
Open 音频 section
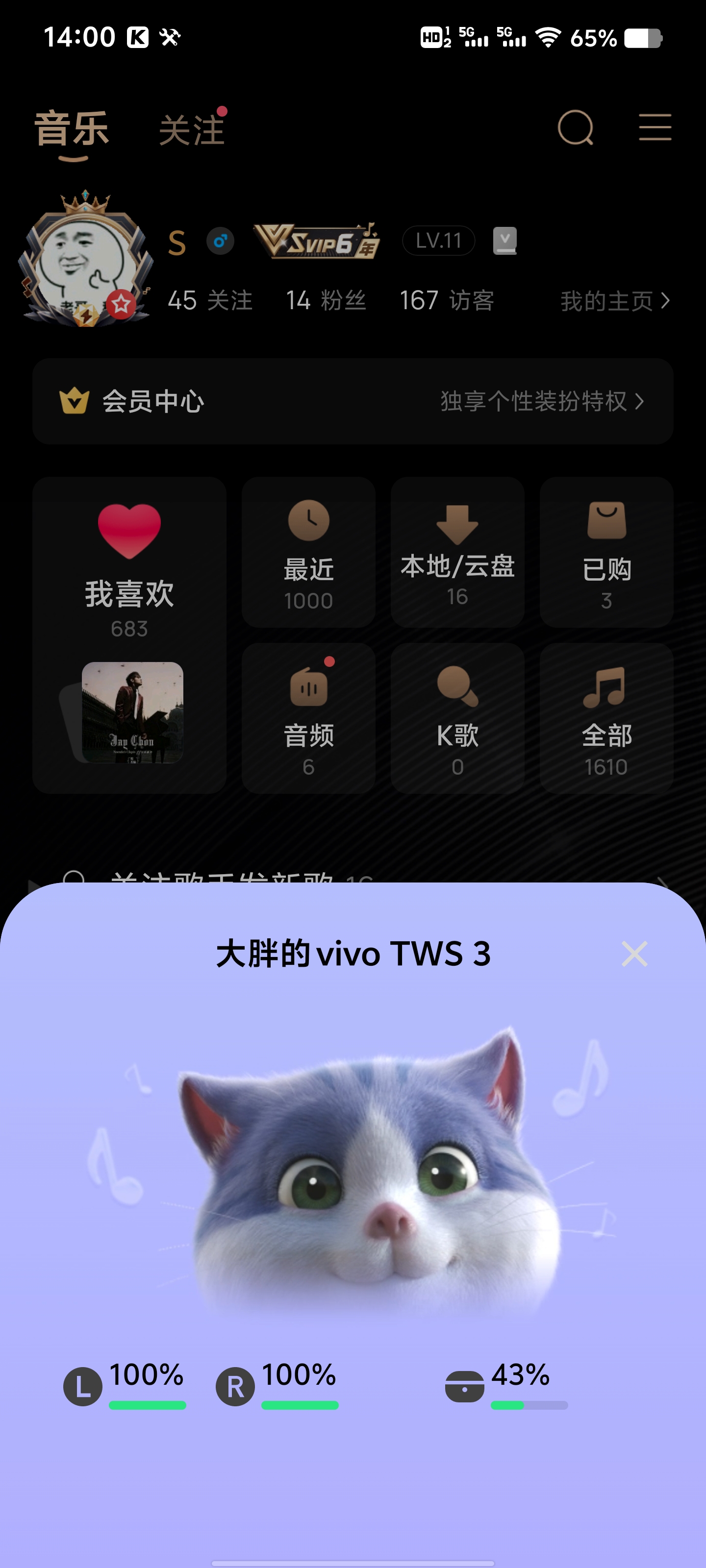308,718
